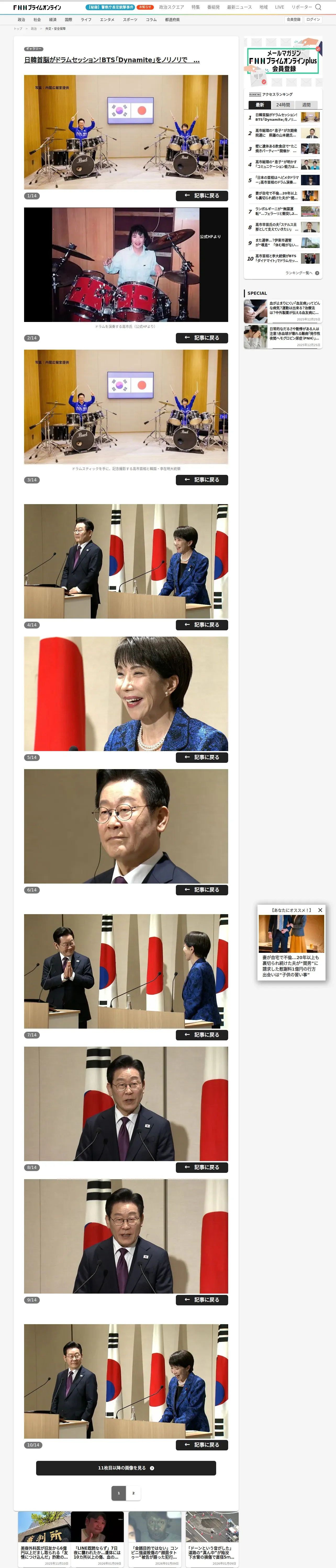Switch ranking to the 週間 tab
The height and width of the screenshot is (1568, 336).
(x=306, y=105)
